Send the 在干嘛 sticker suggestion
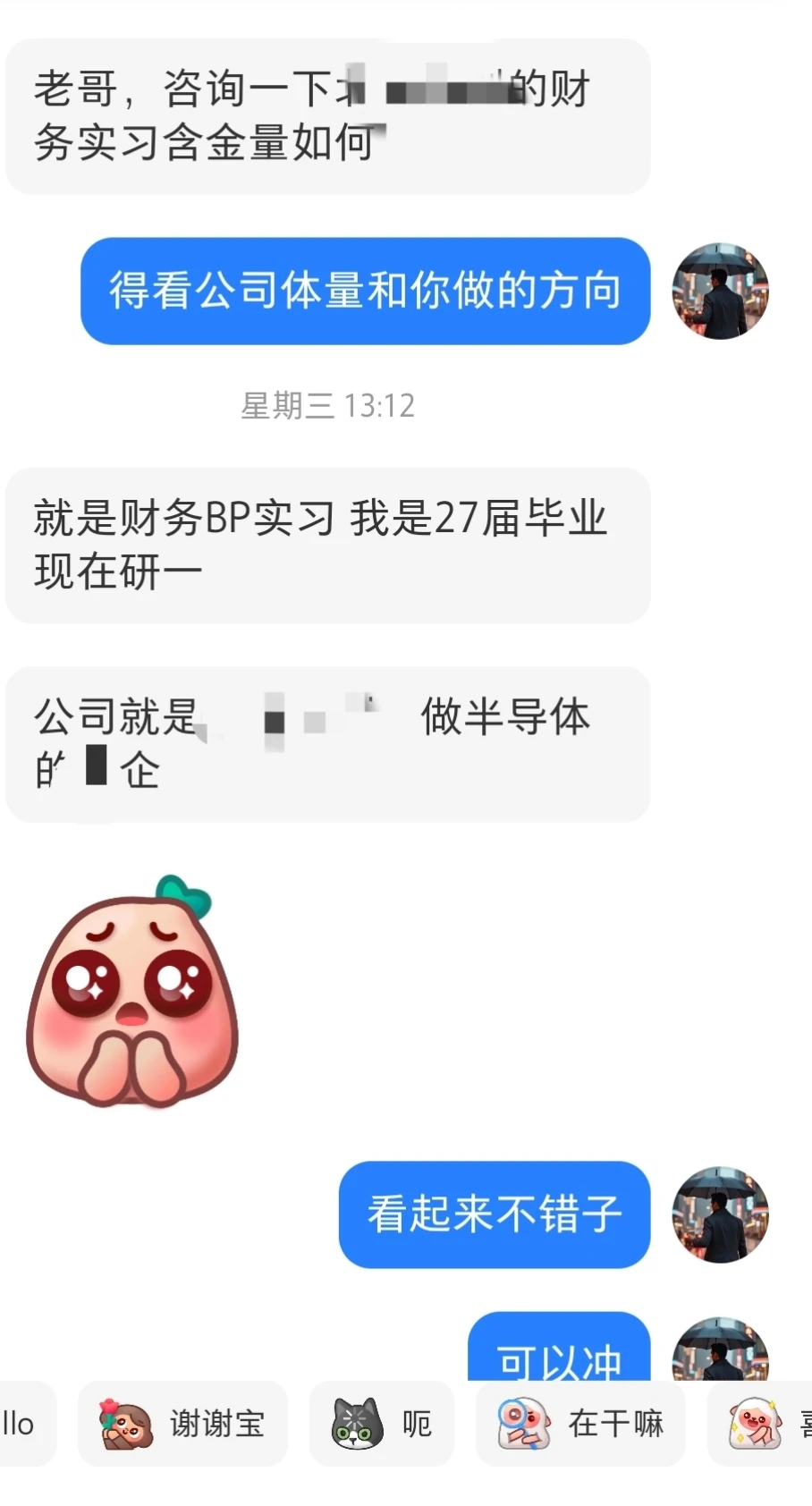This screenshot has width=812, height=1506. pyautogui.click(x=579, y=1425)
